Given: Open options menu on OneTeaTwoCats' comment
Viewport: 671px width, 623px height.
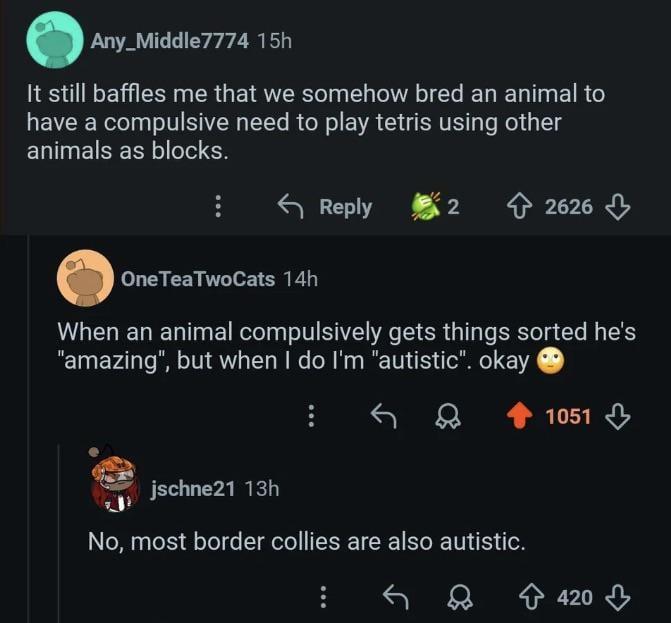Looking at the screenshot, I should [311, 415].
